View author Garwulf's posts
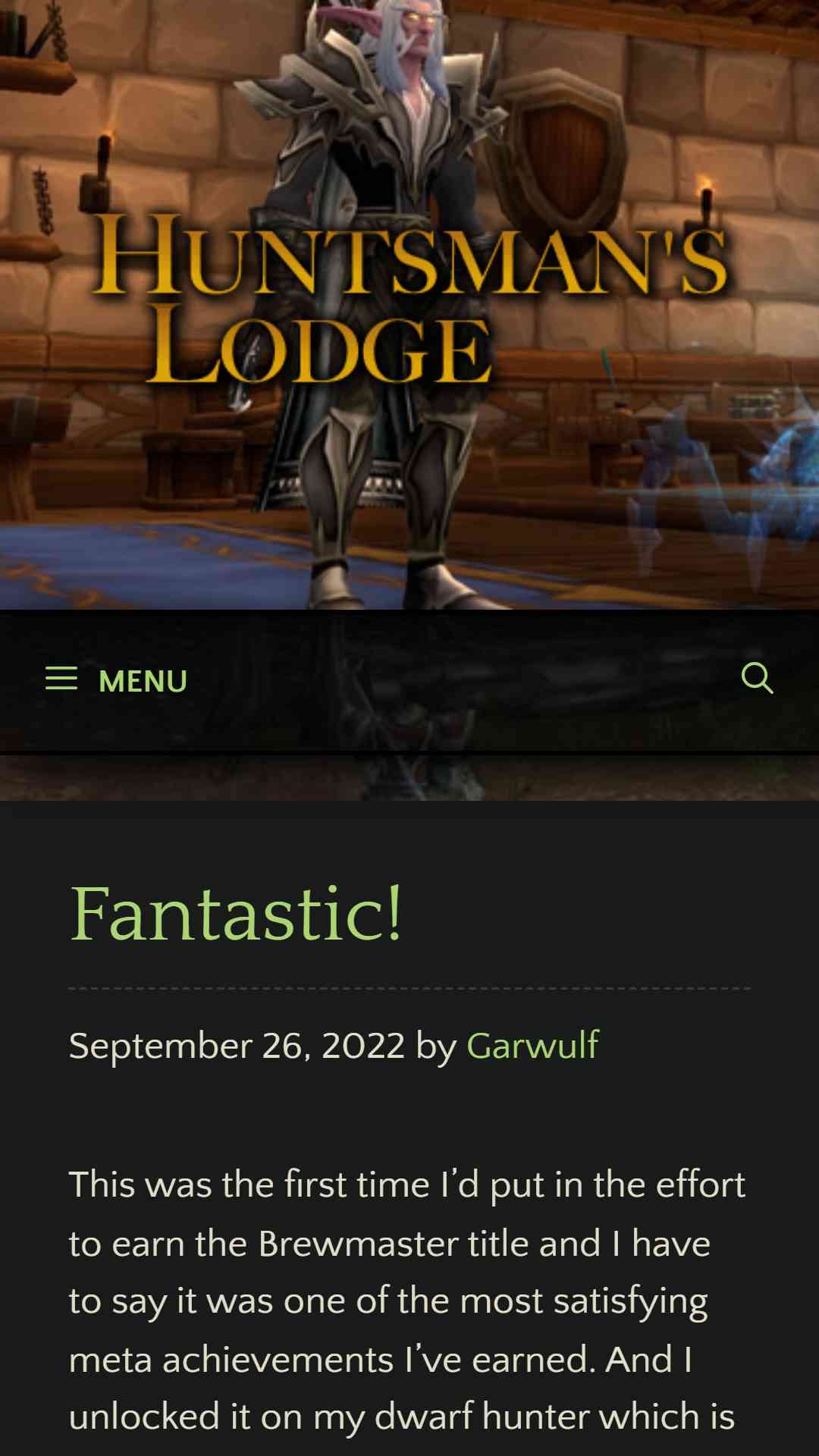The width and height of the screenshot is (819, 1456). (532, 1046)
